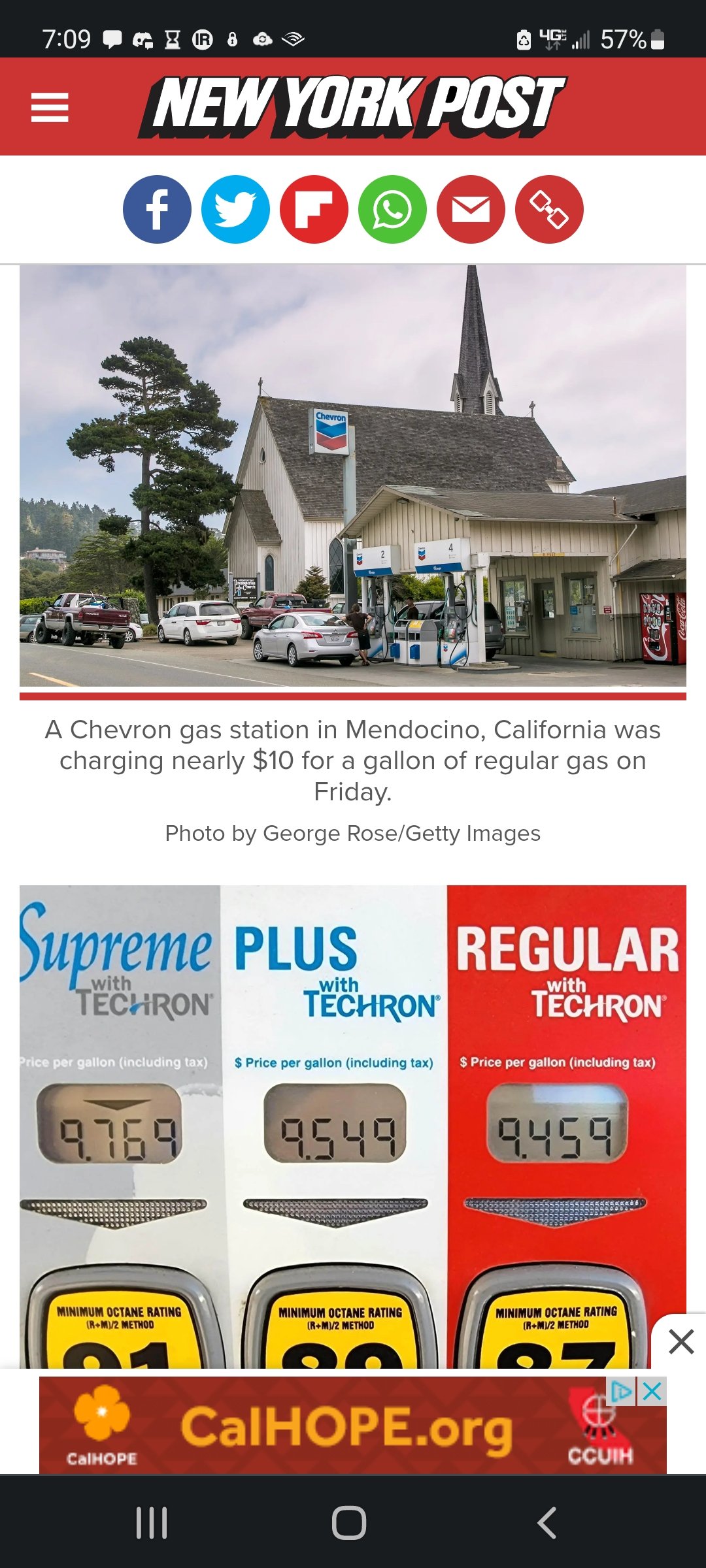Open the AdChoices info icon
706x1568 pixels.
tap(621, 1392)
